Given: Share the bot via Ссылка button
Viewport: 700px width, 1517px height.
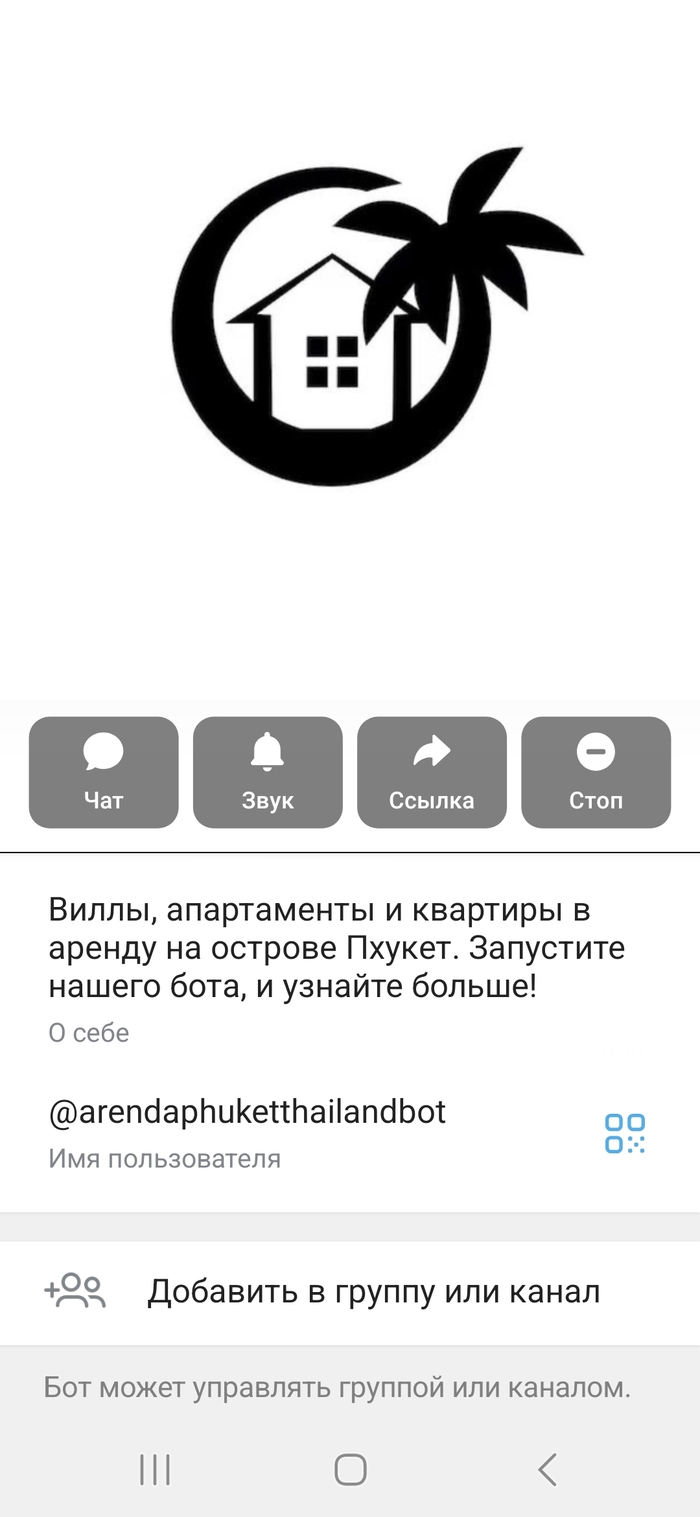Looking at the screenshot, I should (431, 772).
